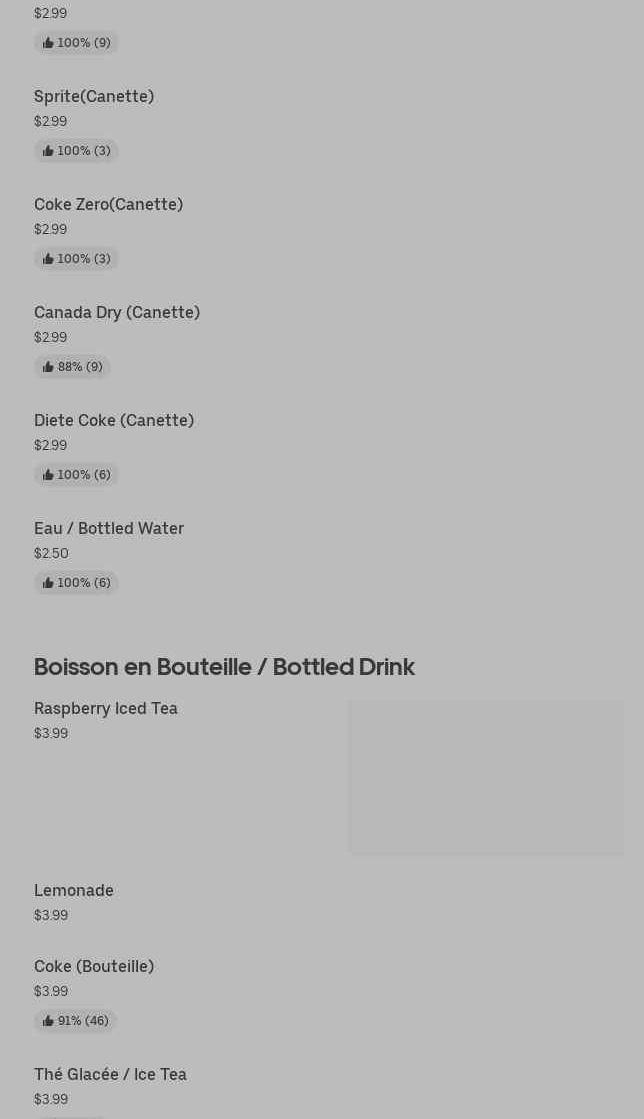The image size is (644, 1119).
Task: View Canada Dry (Canette) details
Action: (117, 313)
